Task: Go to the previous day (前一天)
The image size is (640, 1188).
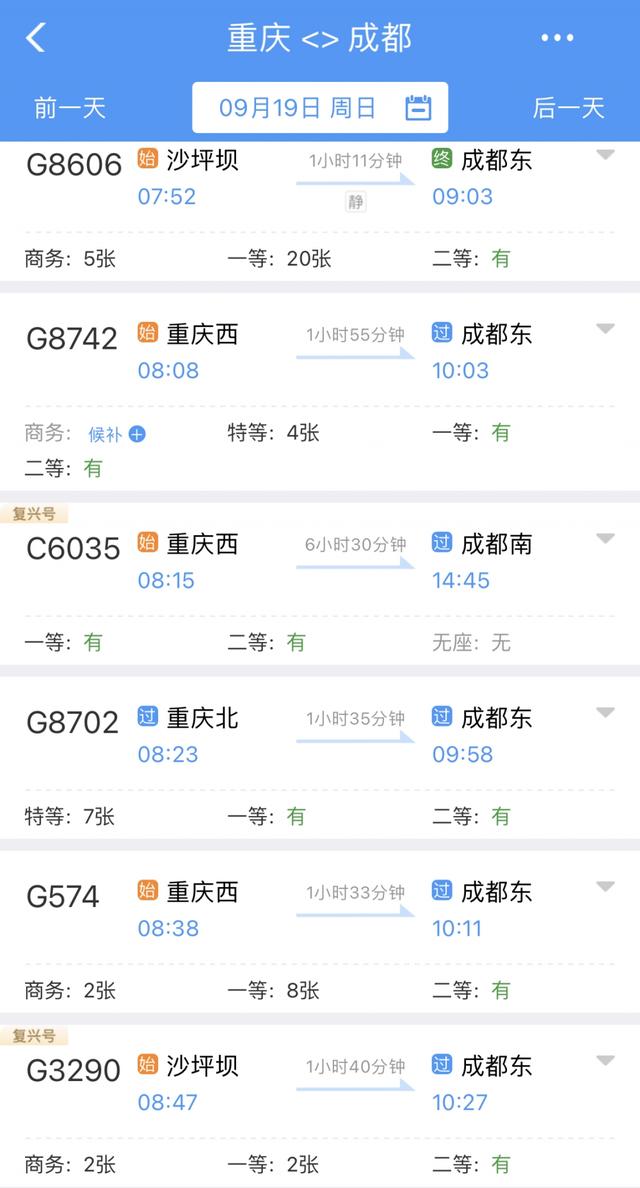Action: point(70,108)
